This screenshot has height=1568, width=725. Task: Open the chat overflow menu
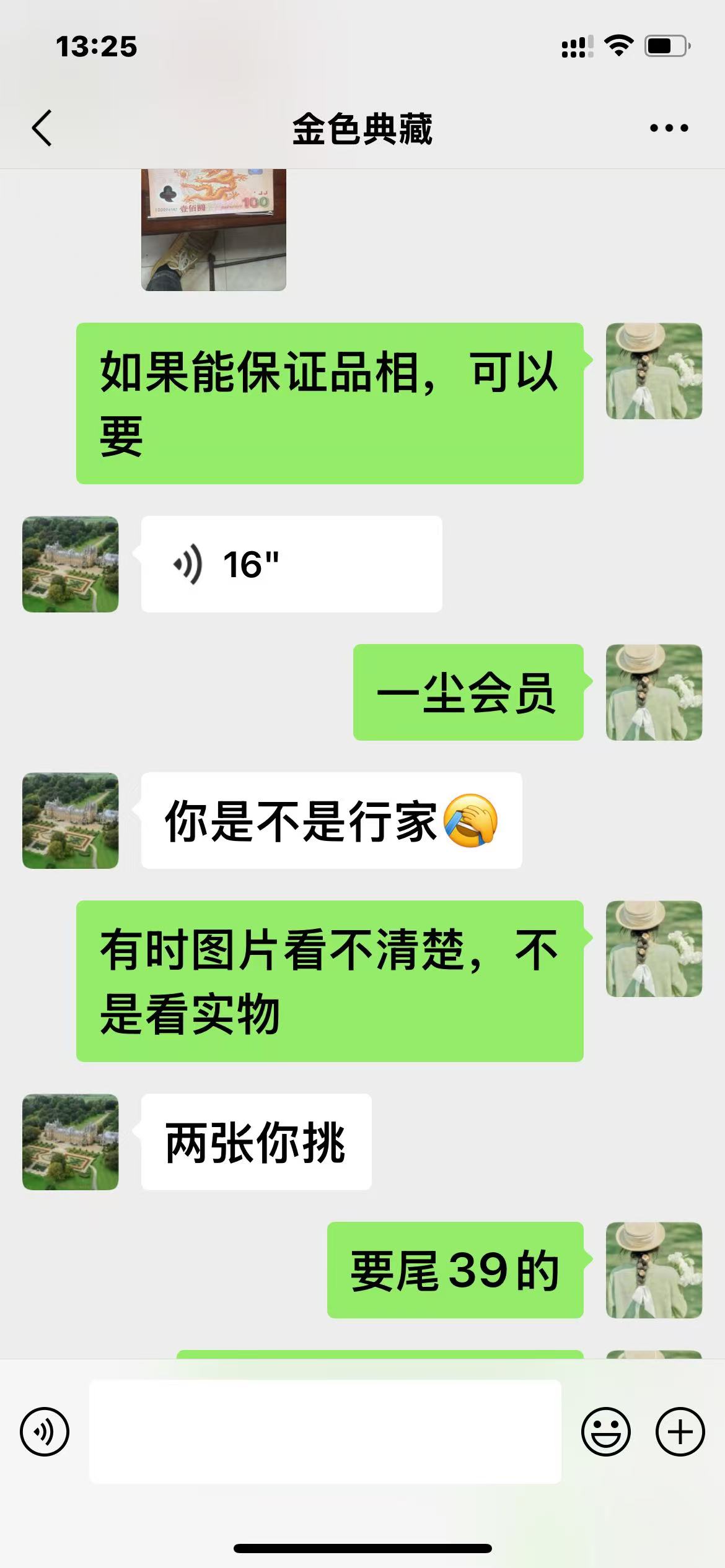click(669, 128)
